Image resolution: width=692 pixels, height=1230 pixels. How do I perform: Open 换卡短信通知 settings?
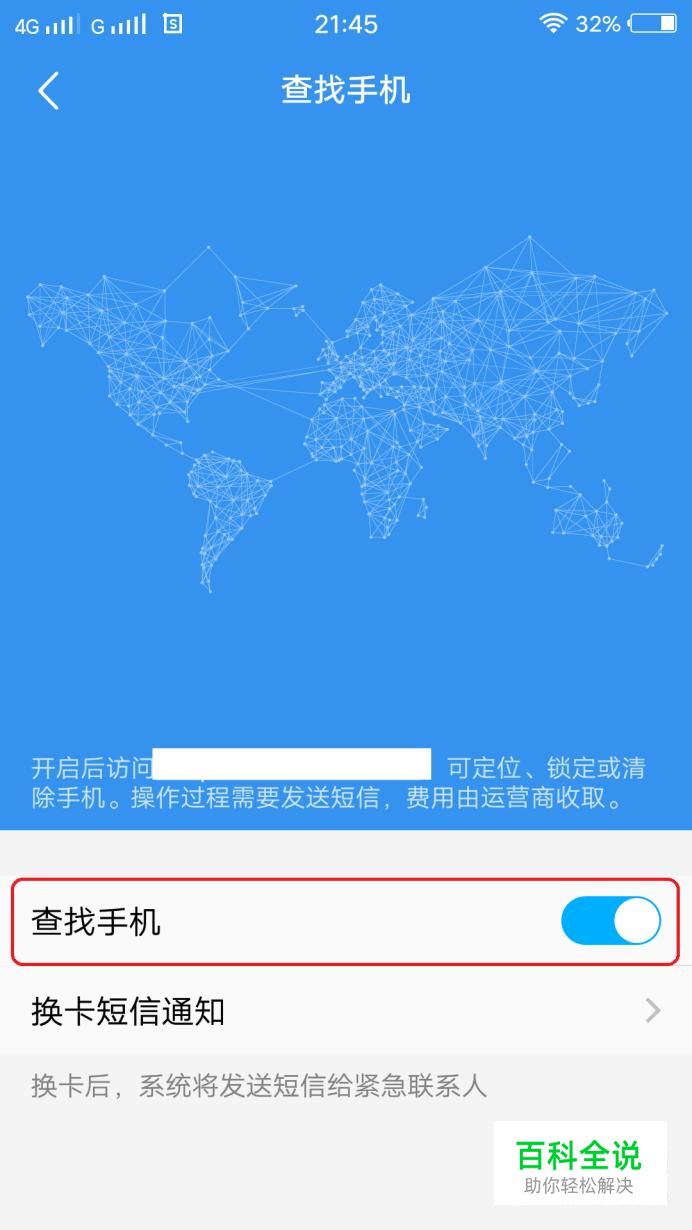point(346,1011)
